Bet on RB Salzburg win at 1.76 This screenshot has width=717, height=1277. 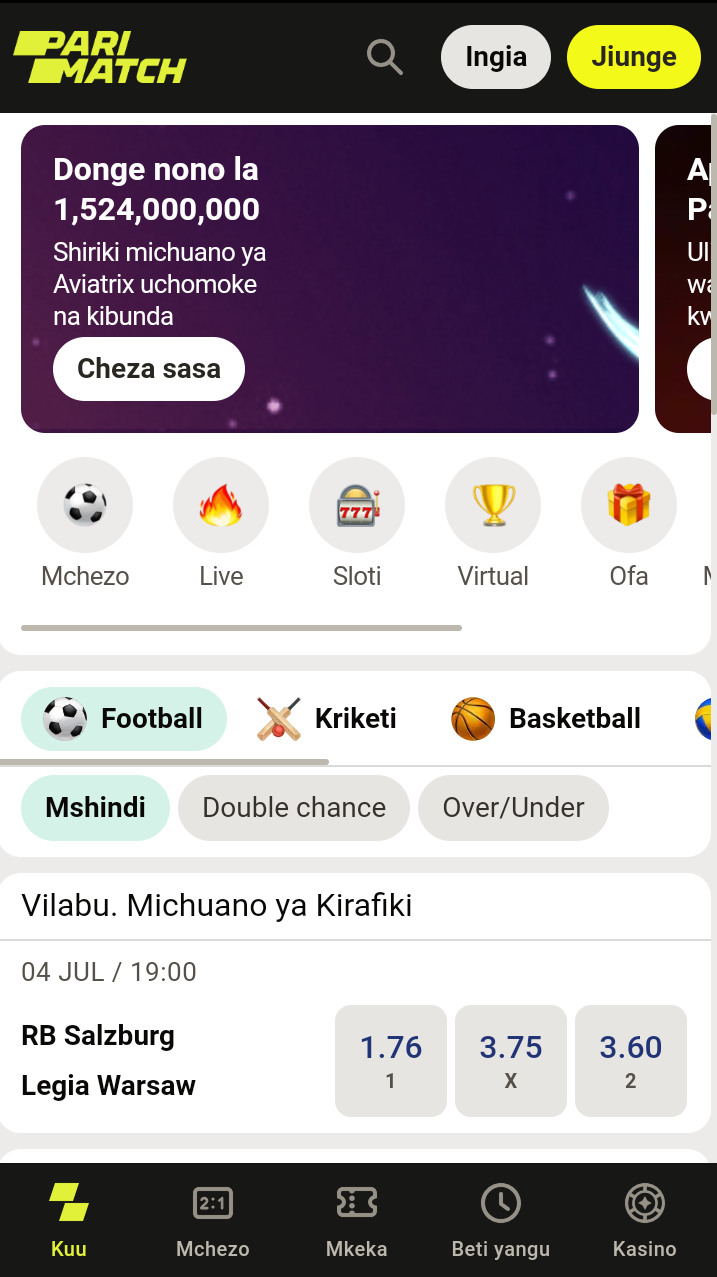[391, 1060]
